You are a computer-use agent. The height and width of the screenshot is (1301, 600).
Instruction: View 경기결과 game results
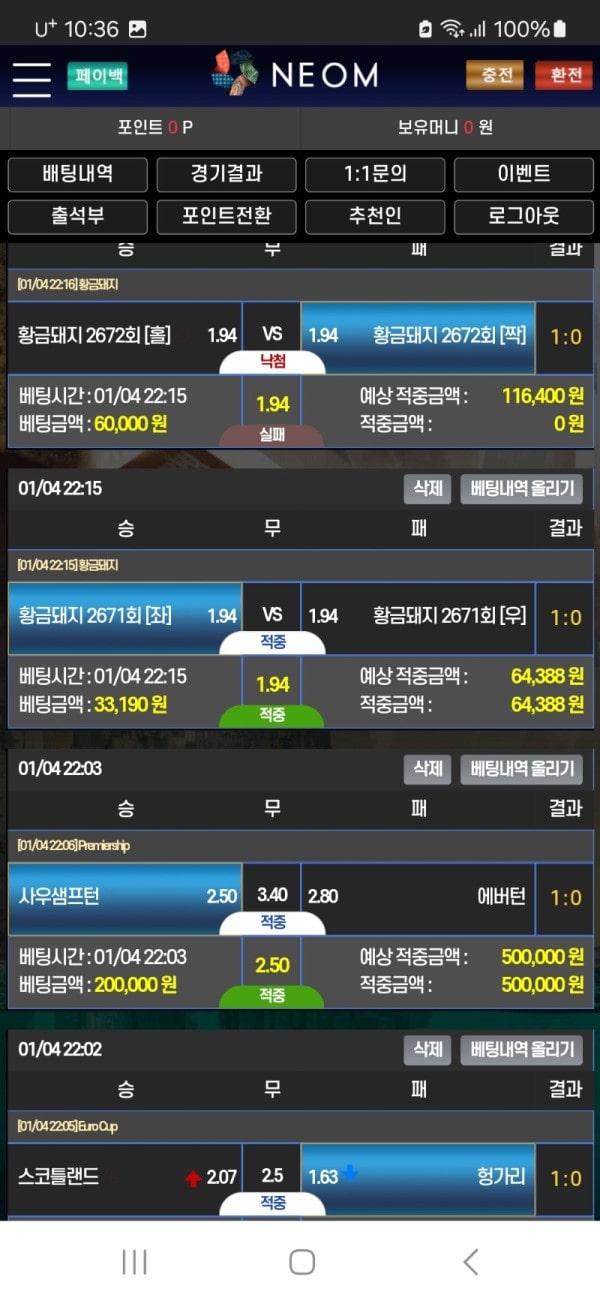226,174
